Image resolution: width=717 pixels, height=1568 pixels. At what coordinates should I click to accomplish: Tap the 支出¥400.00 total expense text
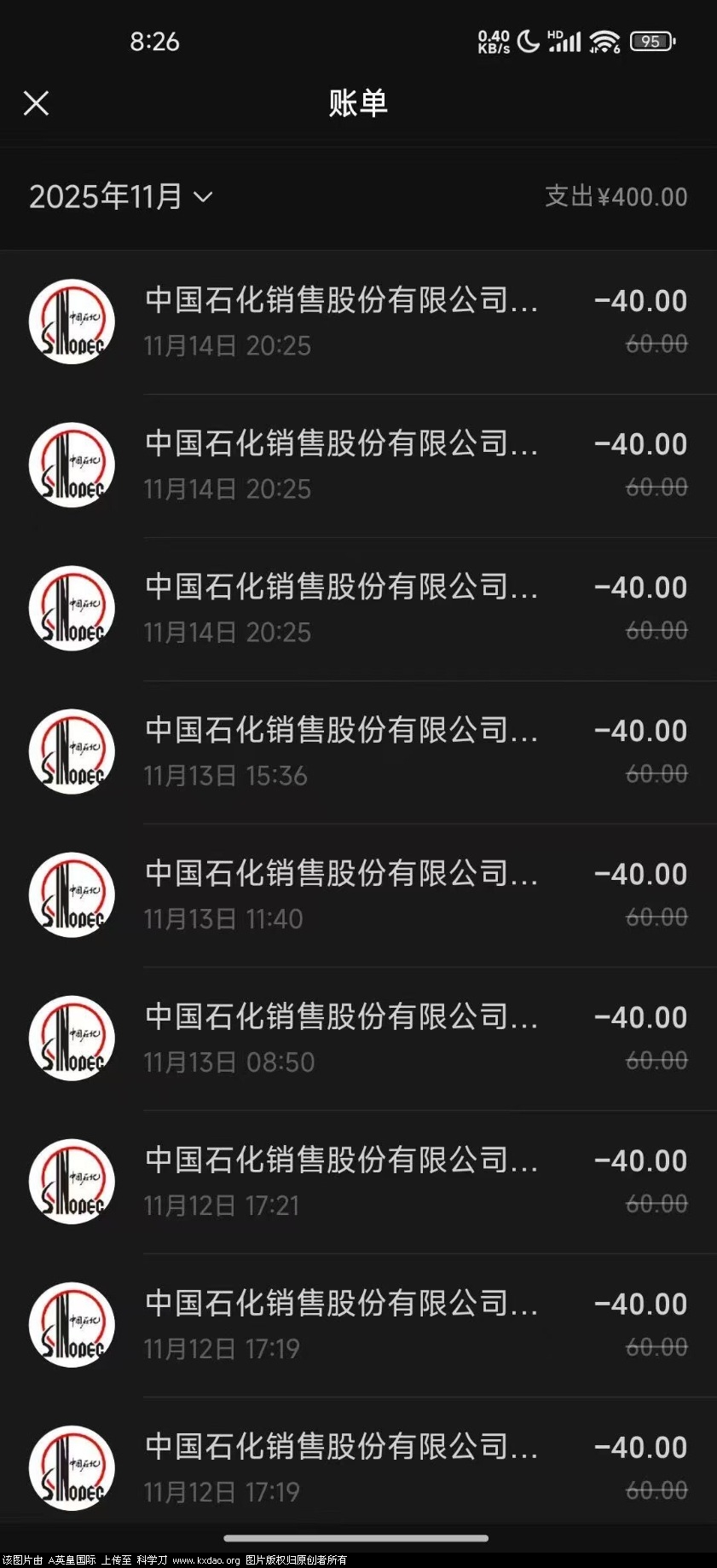coord(617,196)
